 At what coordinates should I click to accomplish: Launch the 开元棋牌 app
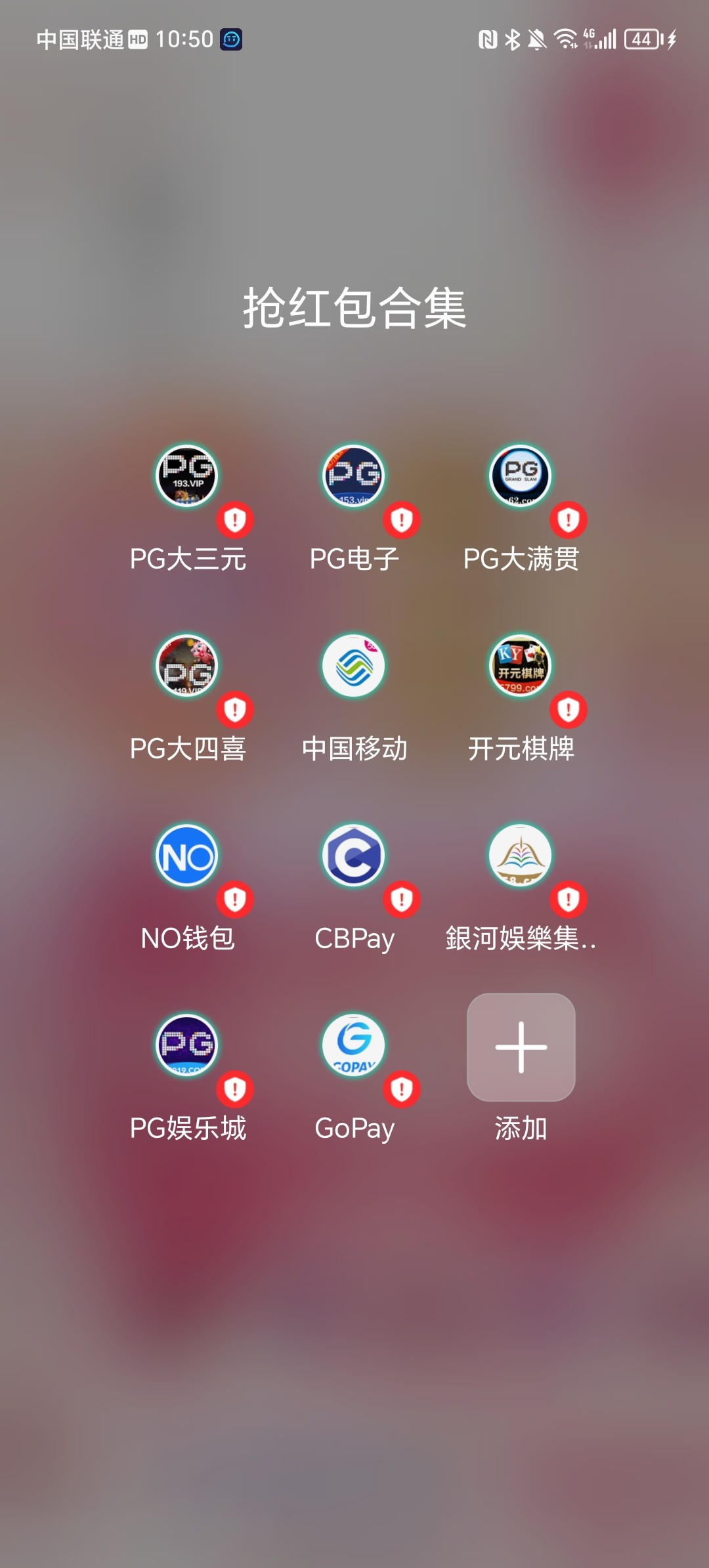click(519, 665)
